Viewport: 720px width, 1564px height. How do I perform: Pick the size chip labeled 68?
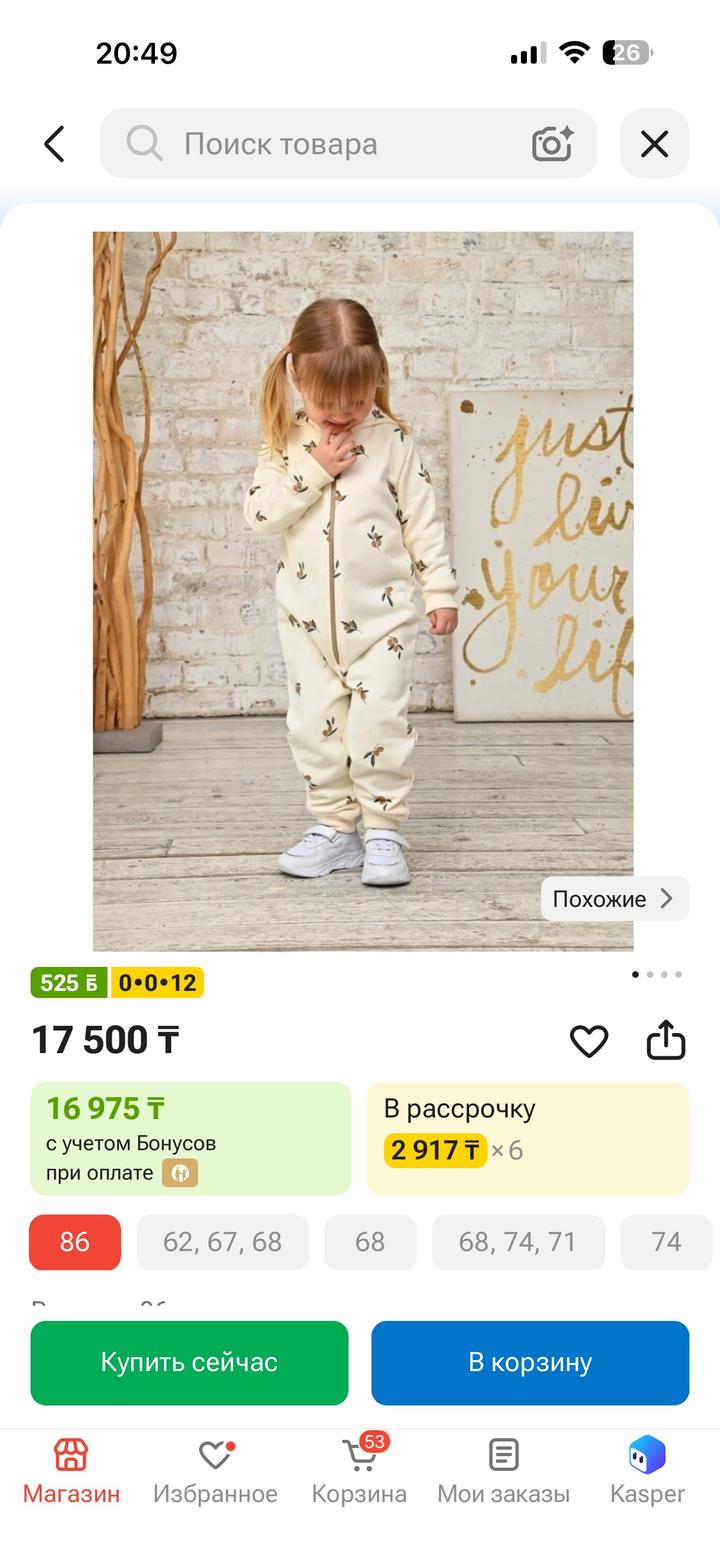coord(370,1242)
